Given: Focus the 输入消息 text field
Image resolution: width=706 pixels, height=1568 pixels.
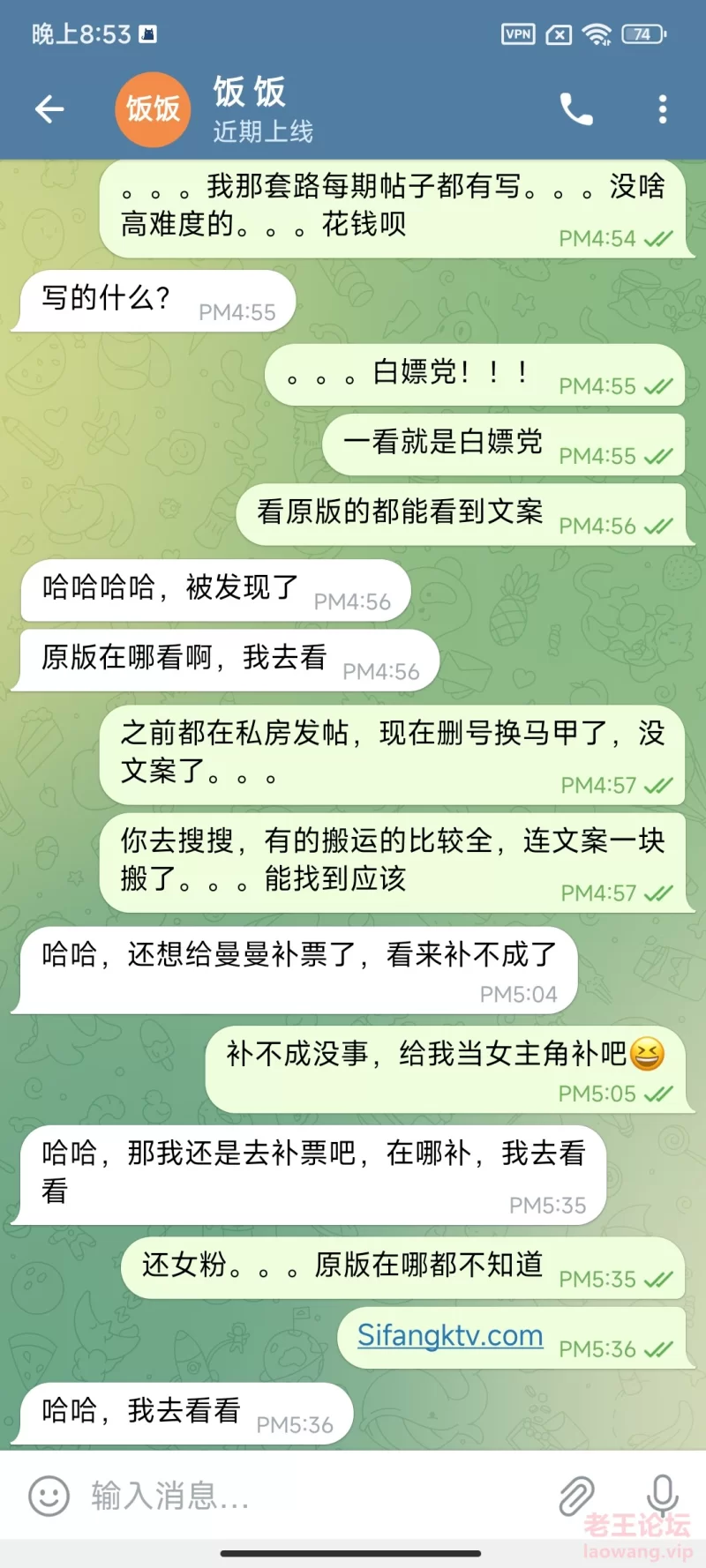Looking at the screenshot, I should pos(309,1496).
